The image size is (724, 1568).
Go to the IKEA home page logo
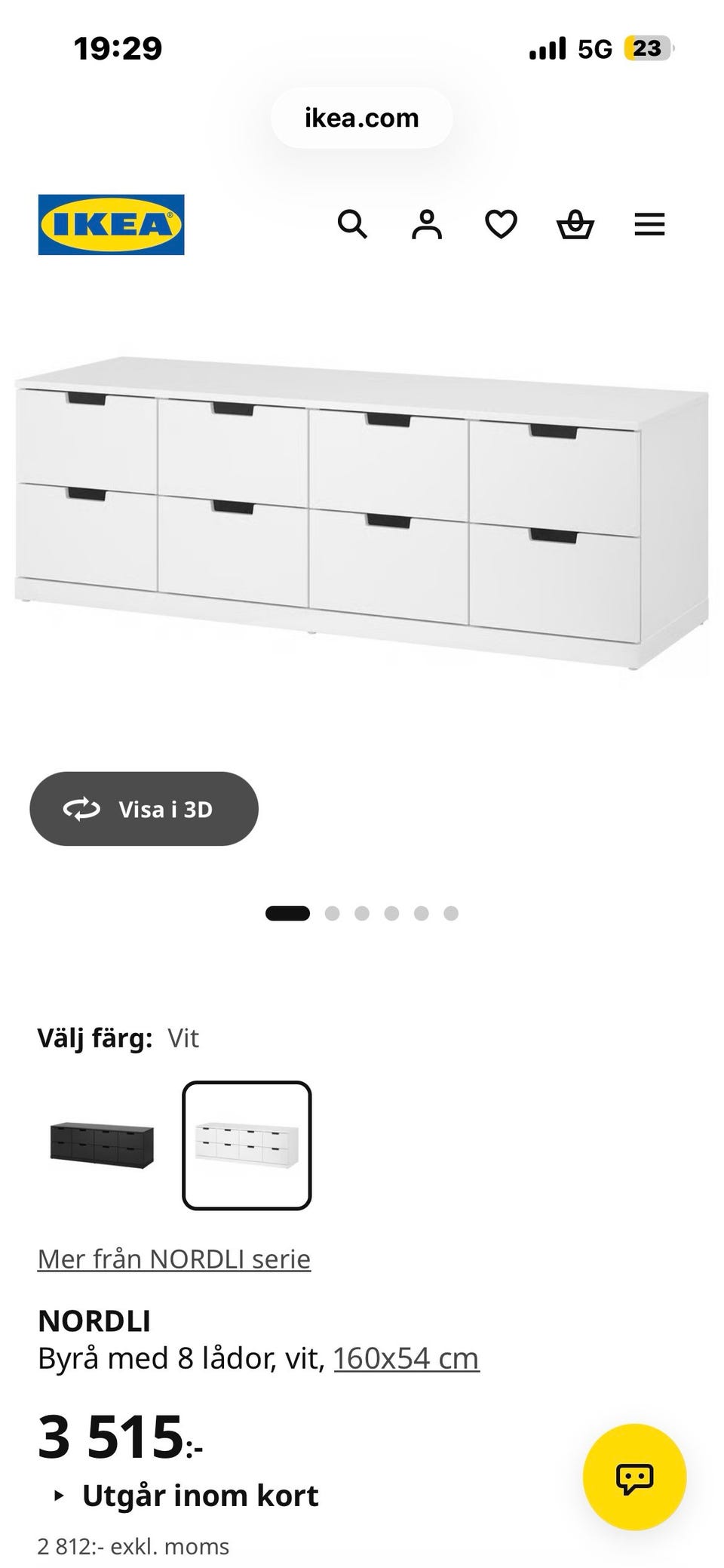coord(112,225)
